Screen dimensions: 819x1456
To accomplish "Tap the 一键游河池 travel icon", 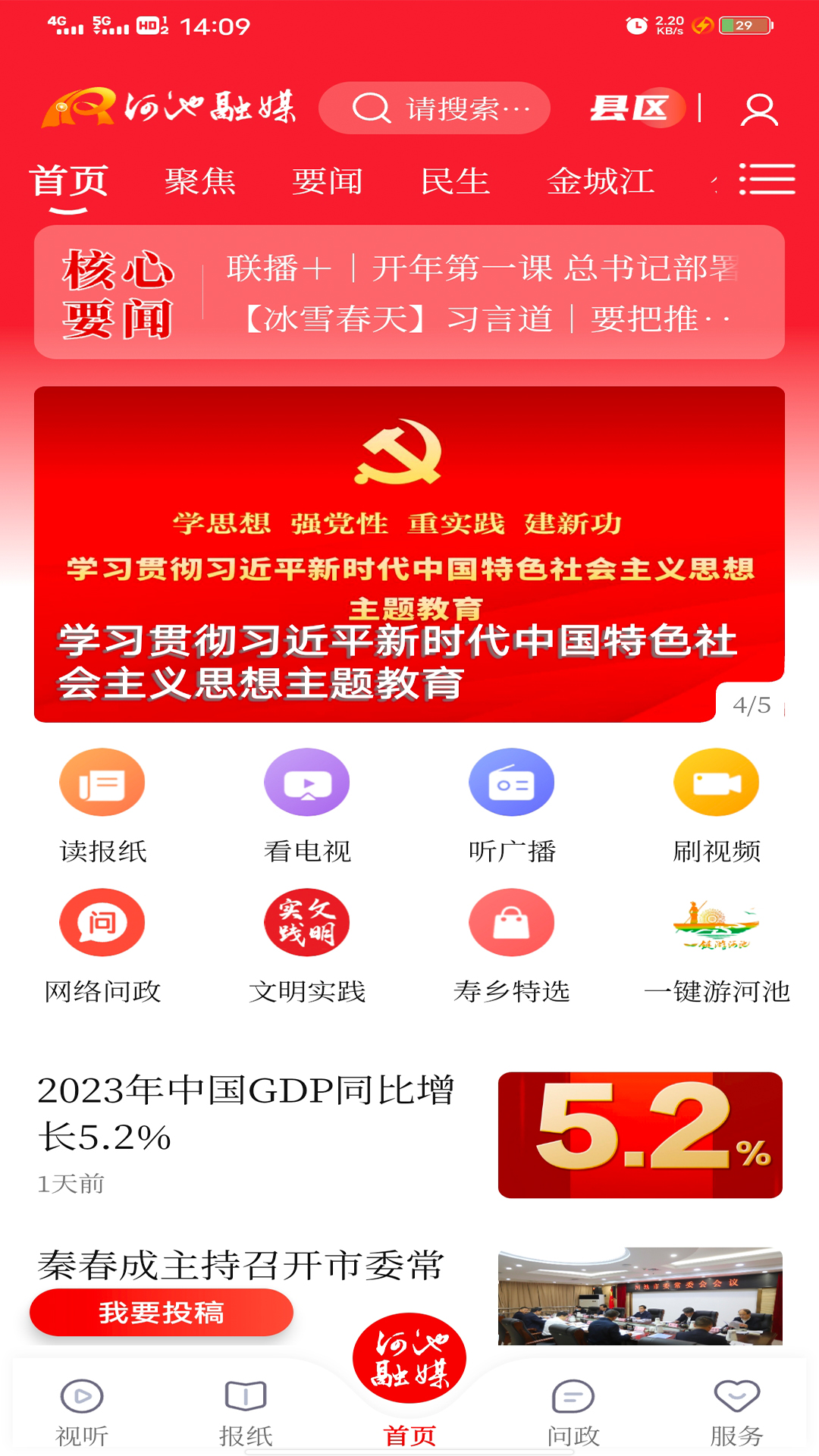I will pyautogui.click(x=717, y=922).
